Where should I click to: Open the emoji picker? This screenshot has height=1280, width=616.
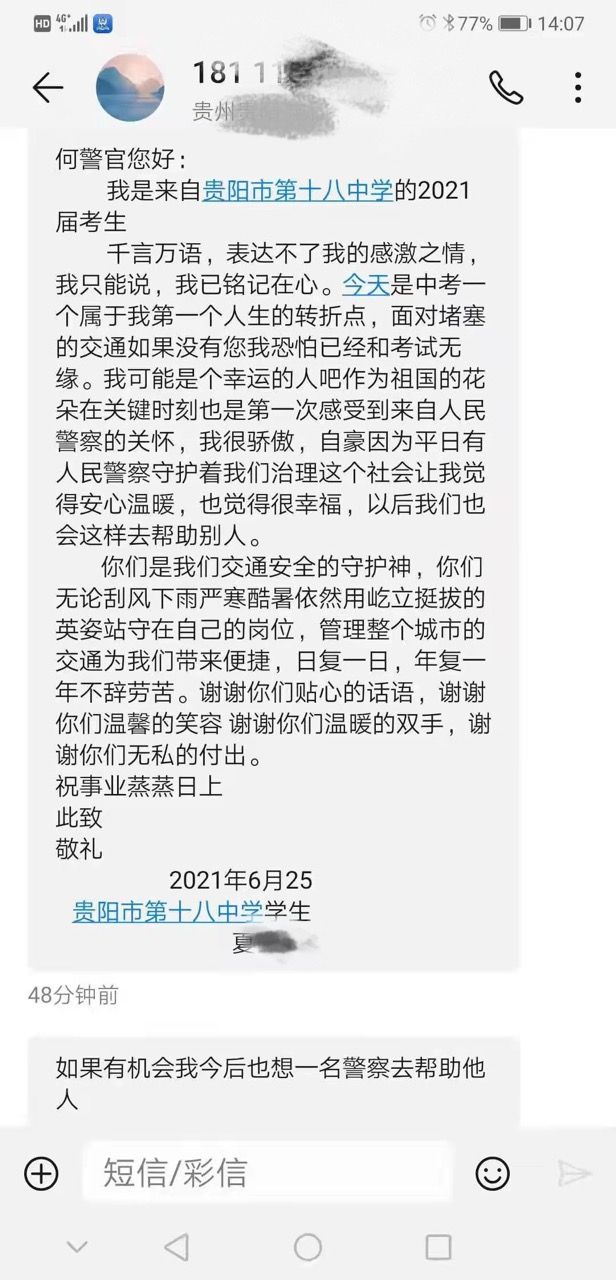(x=492, y=1172)
